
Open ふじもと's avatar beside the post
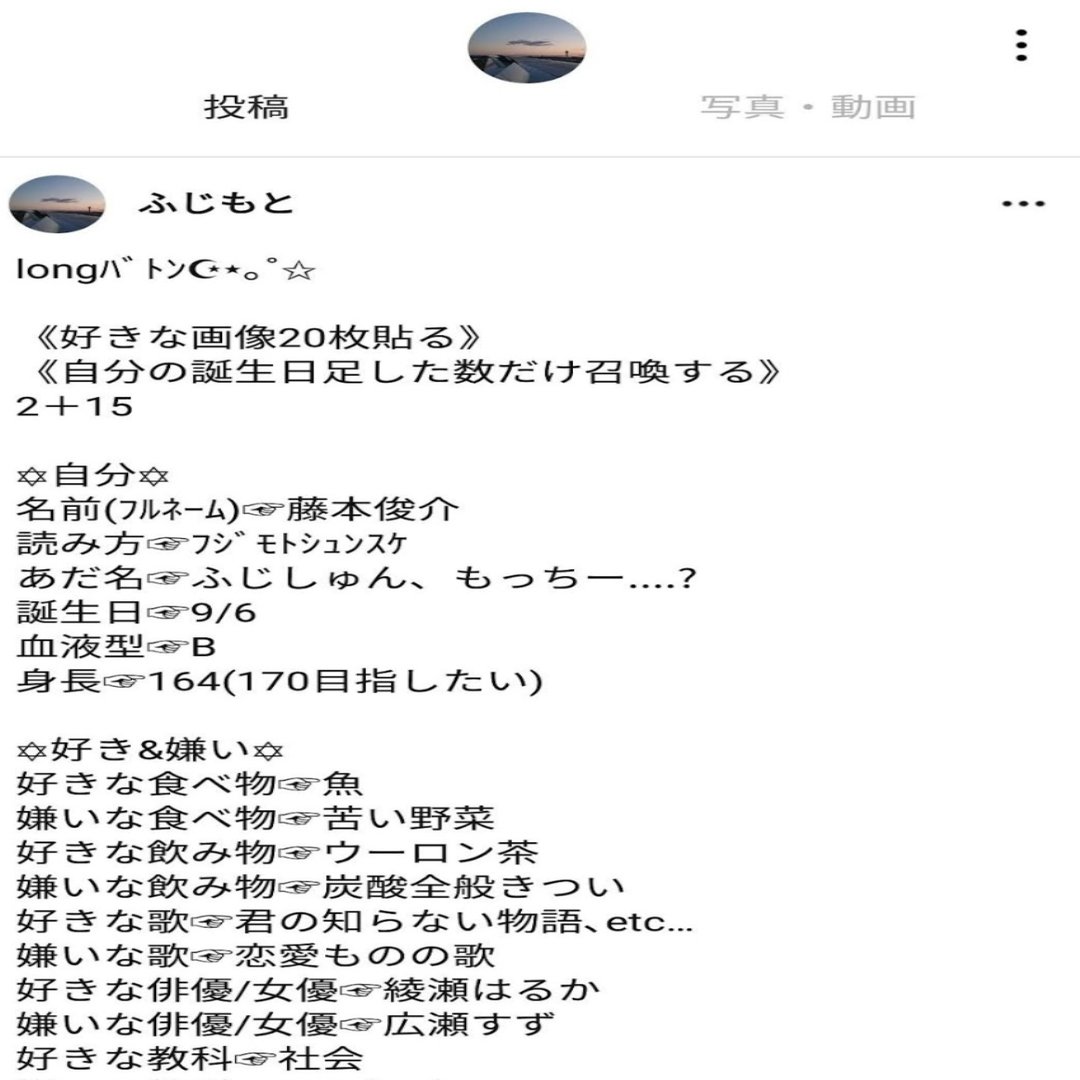pos(57,204)
